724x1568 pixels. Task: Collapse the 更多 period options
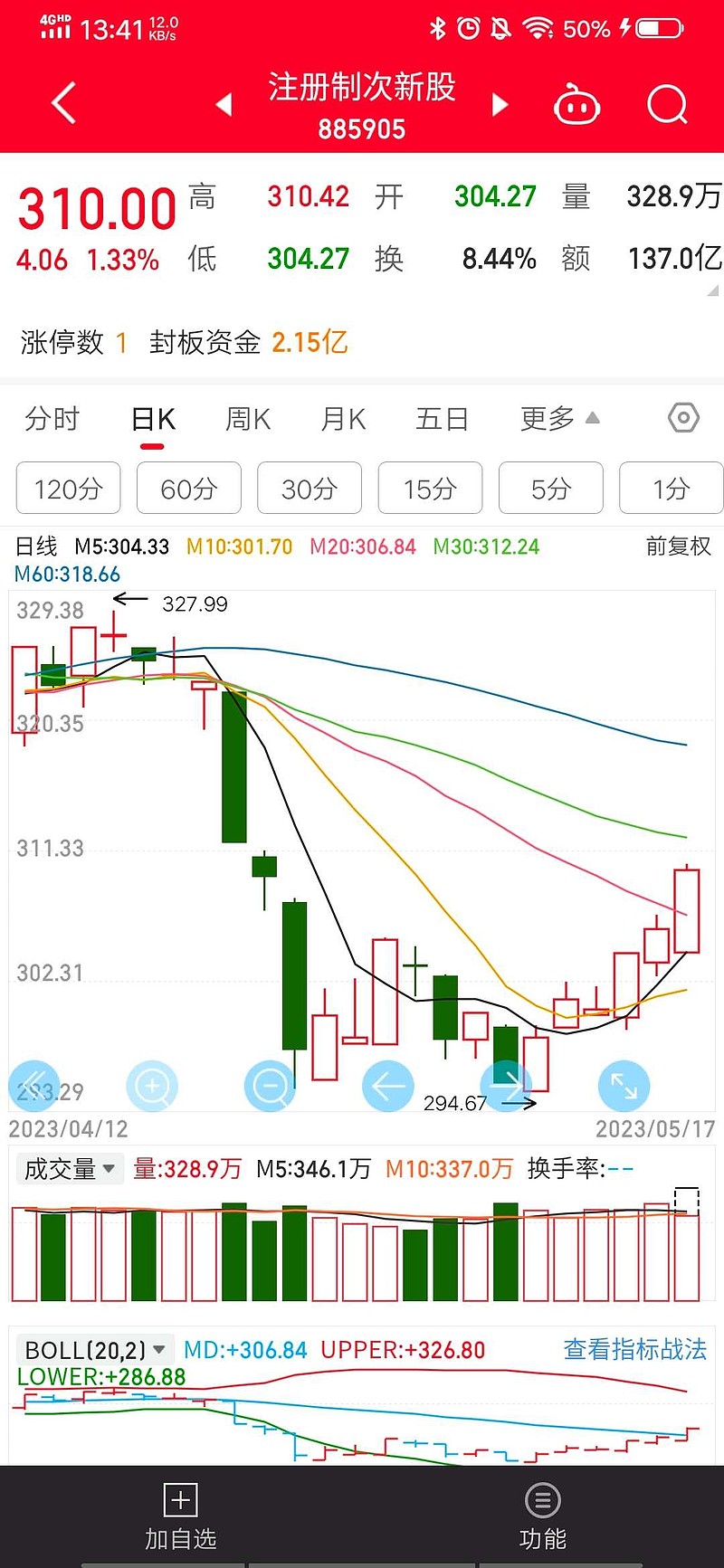pyautogui.click(x=559, y=418)
